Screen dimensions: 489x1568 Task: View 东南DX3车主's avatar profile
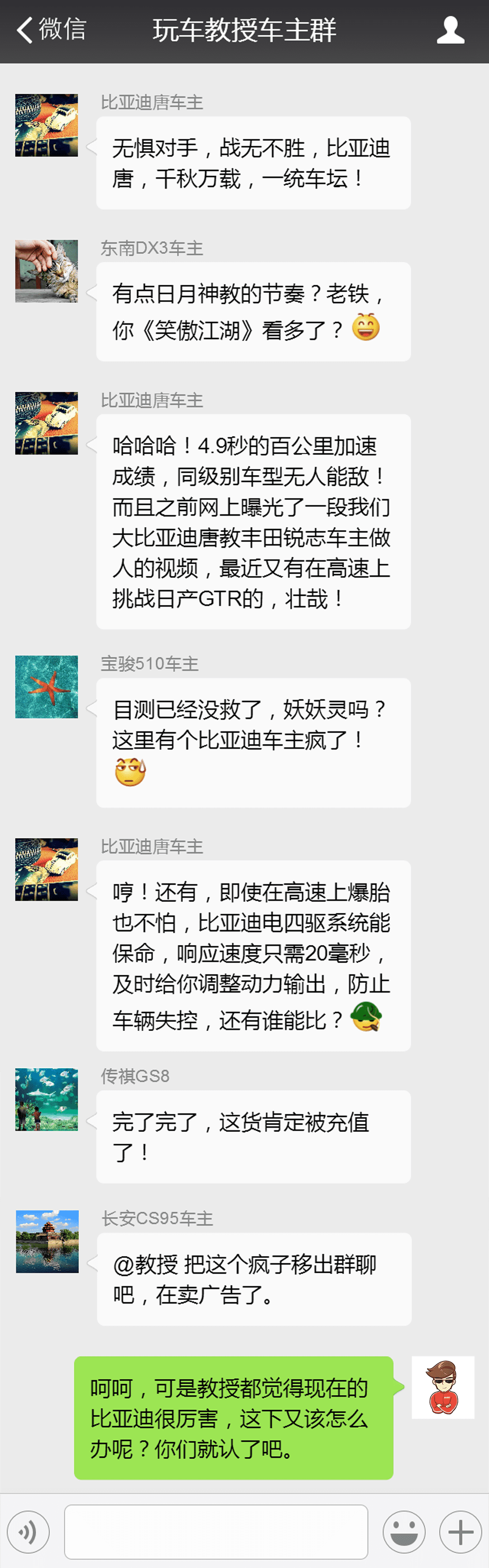tap(47, 271)
